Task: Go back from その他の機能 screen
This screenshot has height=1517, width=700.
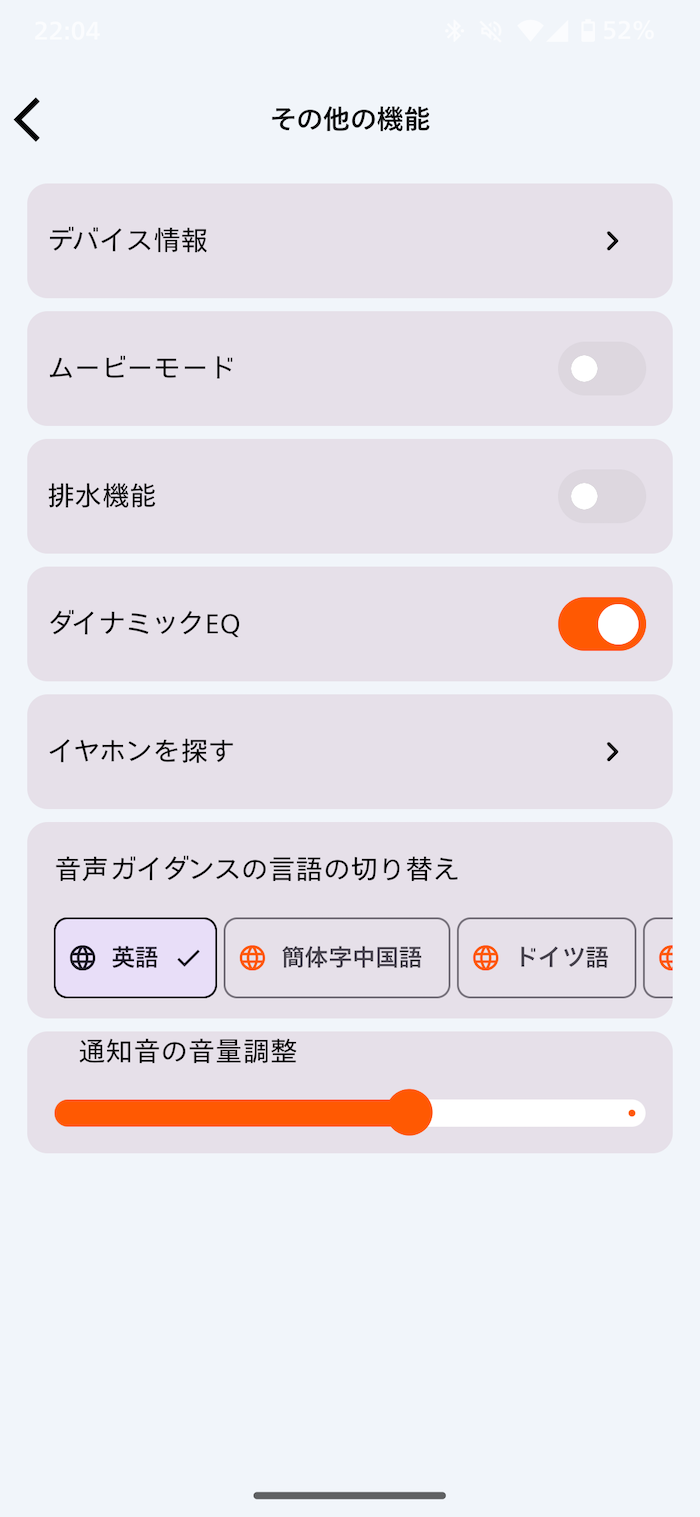Action: click(28, 120)
